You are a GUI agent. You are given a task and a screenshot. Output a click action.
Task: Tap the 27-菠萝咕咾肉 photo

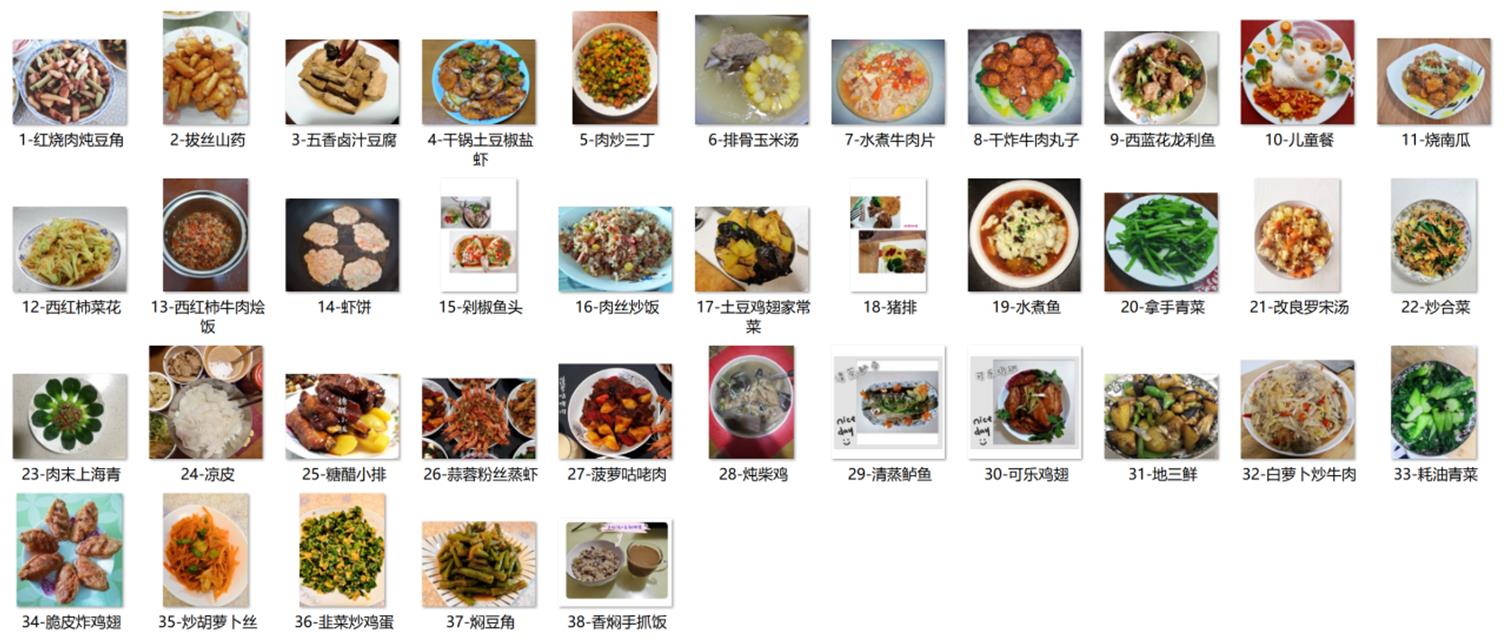615,411
